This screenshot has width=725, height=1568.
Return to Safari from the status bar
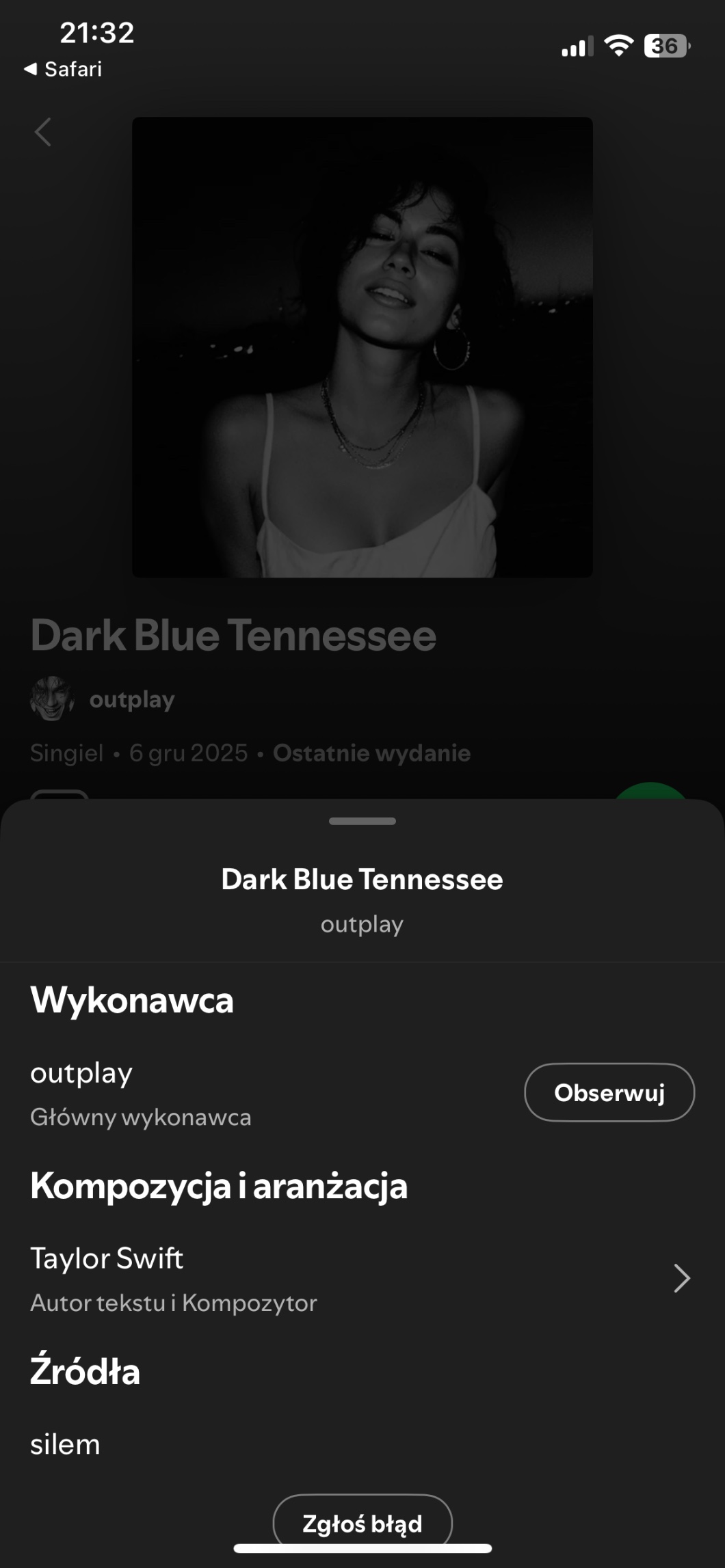coord(63,69)
